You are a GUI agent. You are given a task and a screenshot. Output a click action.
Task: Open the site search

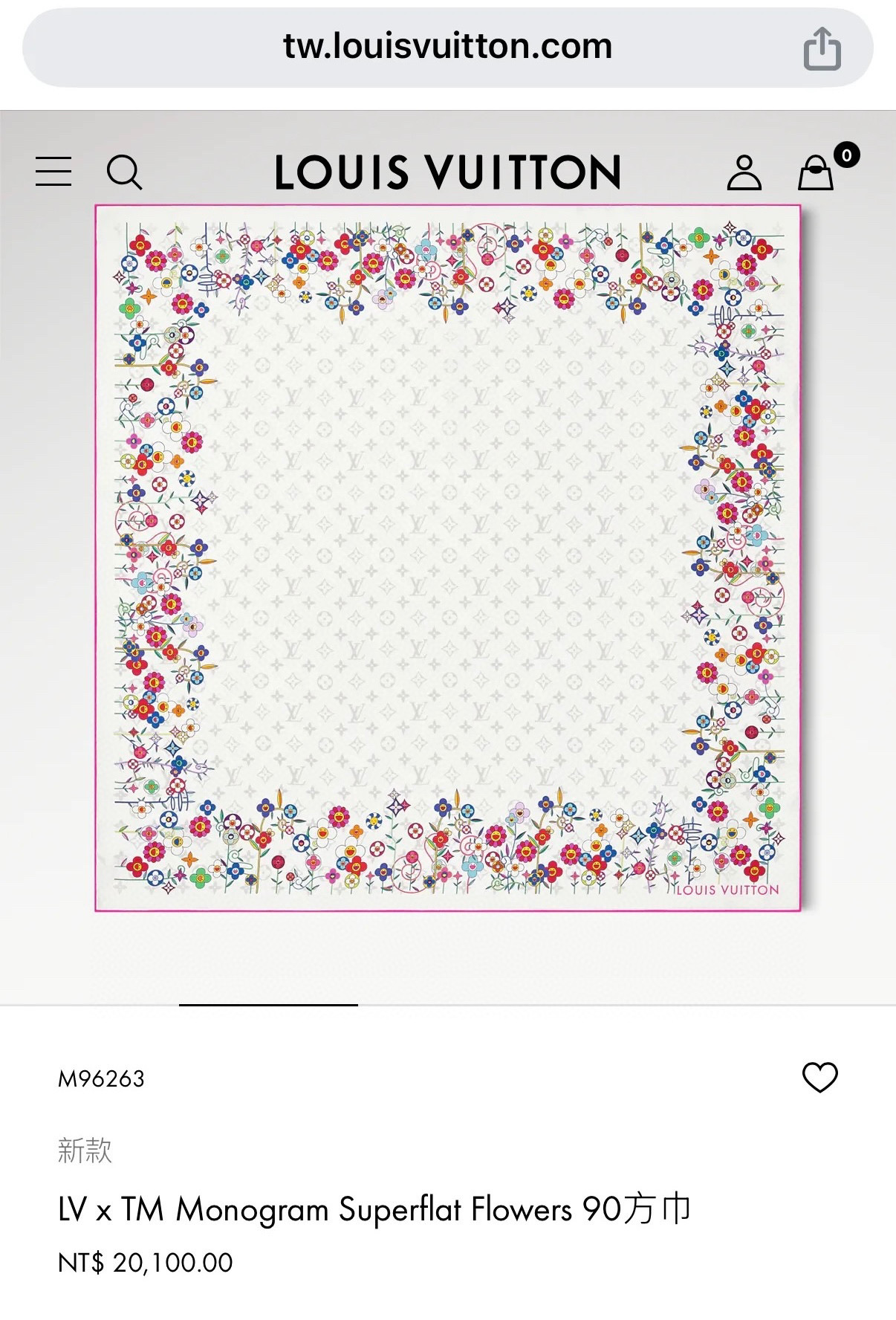124,172
